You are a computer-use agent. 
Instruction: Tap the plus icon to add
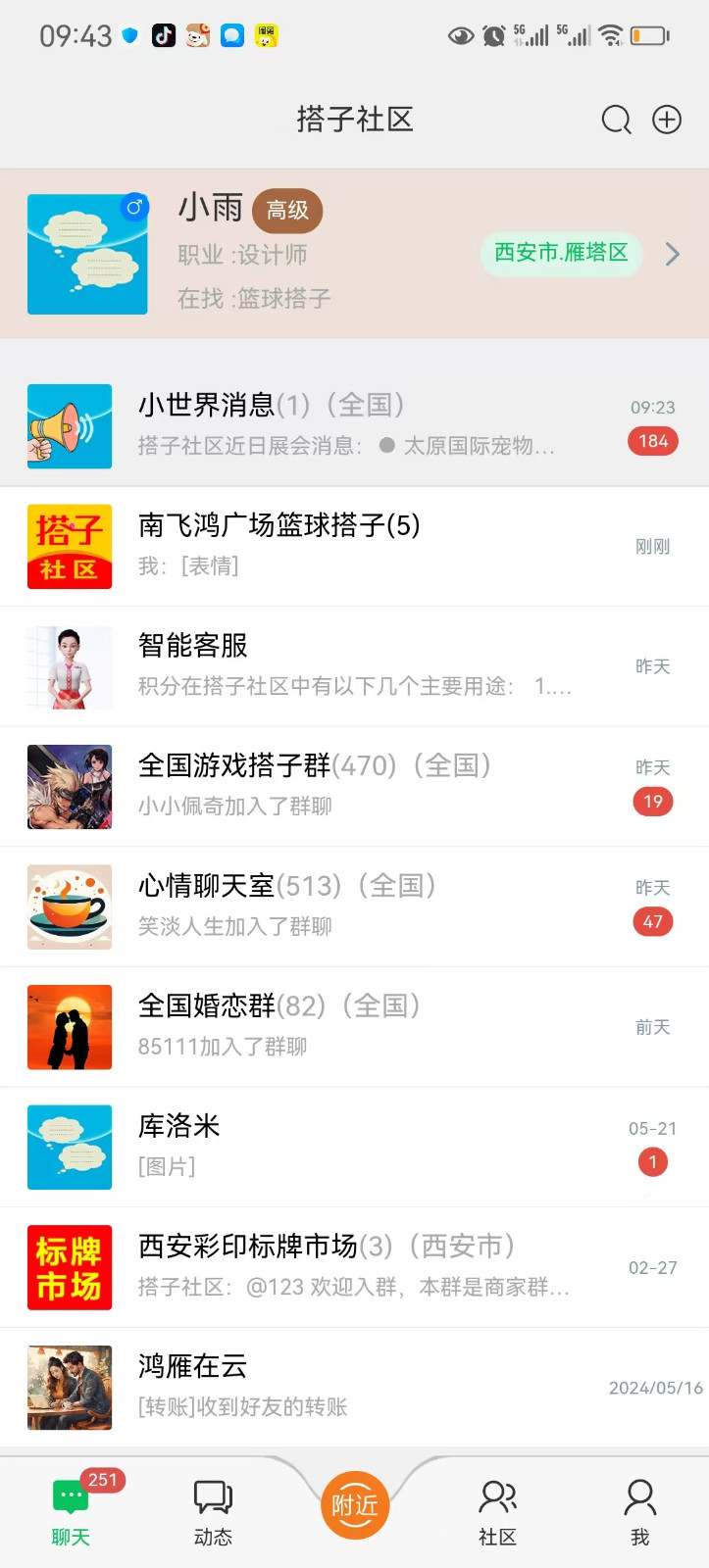667,120
